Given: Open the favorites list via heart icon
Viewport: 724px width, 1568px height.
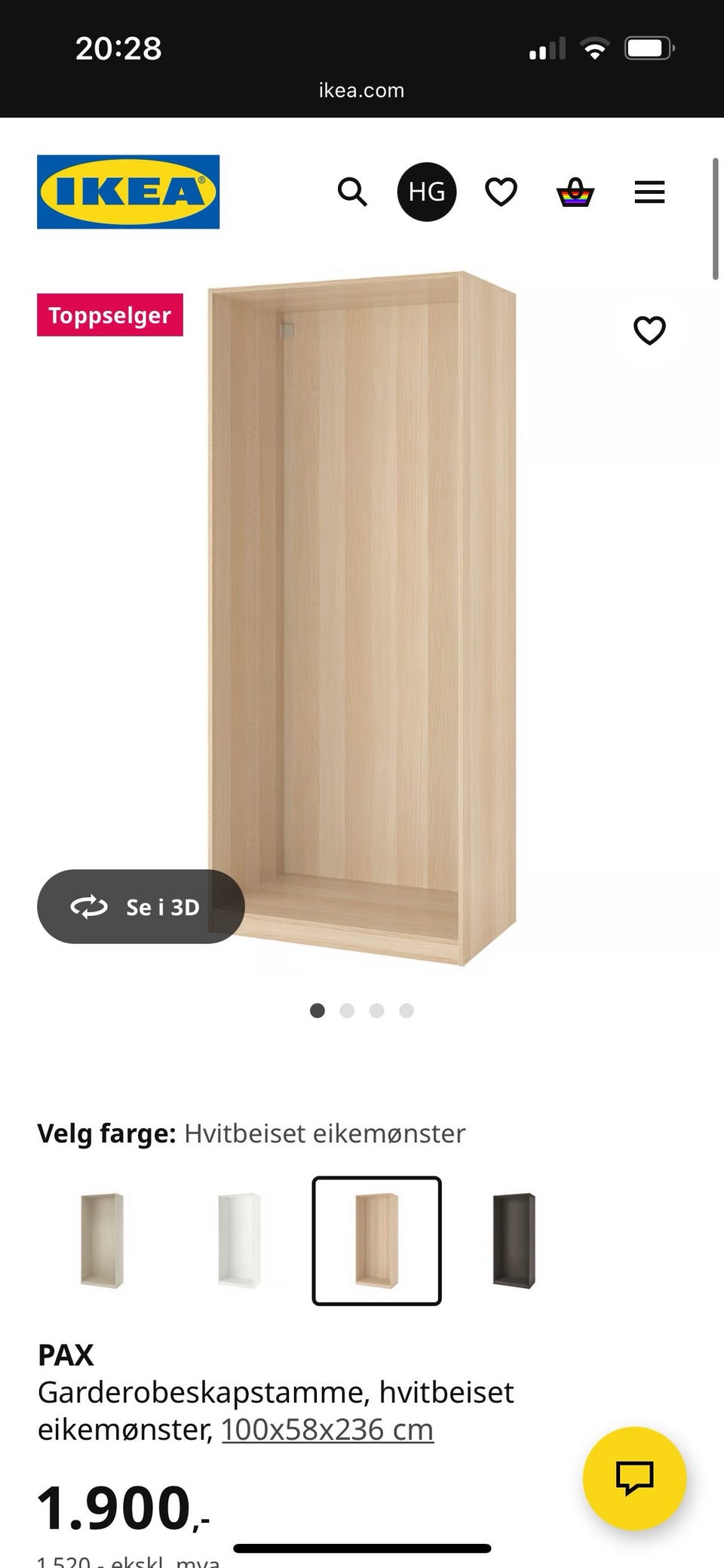Looking at the screenshot, I should [x=500, y=192].
